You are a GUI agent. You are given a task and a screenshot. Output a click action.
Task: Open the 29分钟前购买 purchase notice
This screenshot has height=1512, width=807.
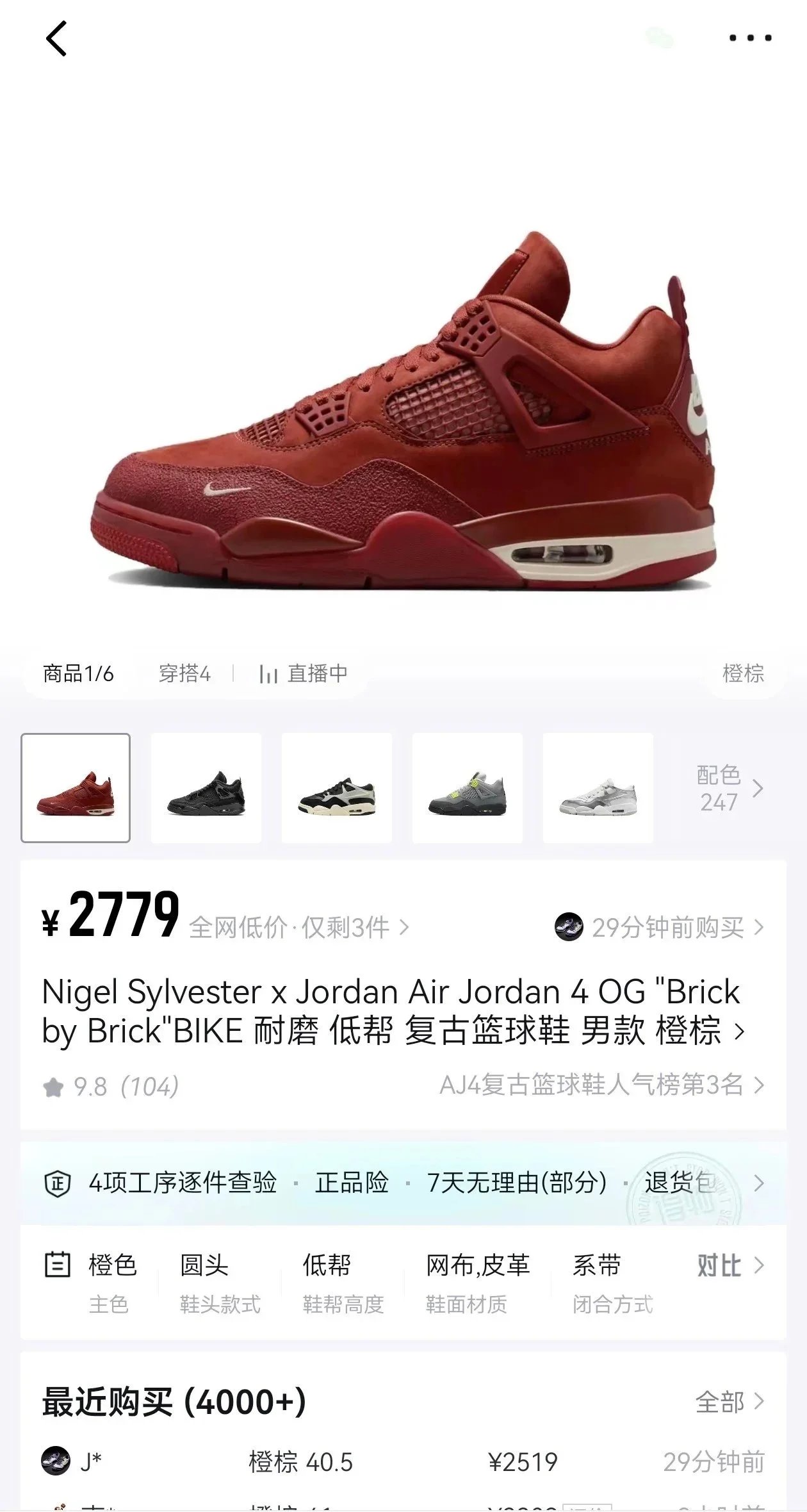[660, 927]
